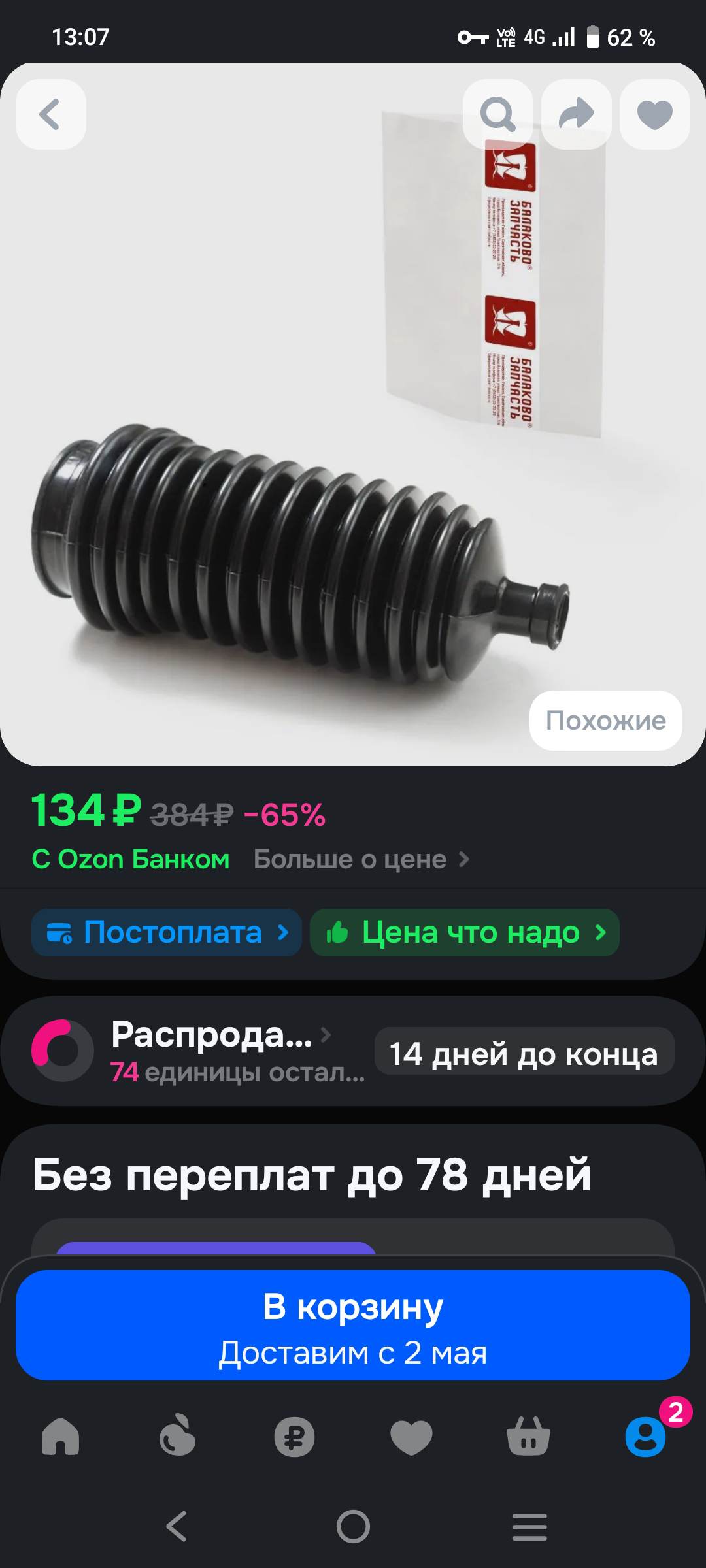Add the product to favorites
Screen dimensions: 706x1568
(654, 114)
